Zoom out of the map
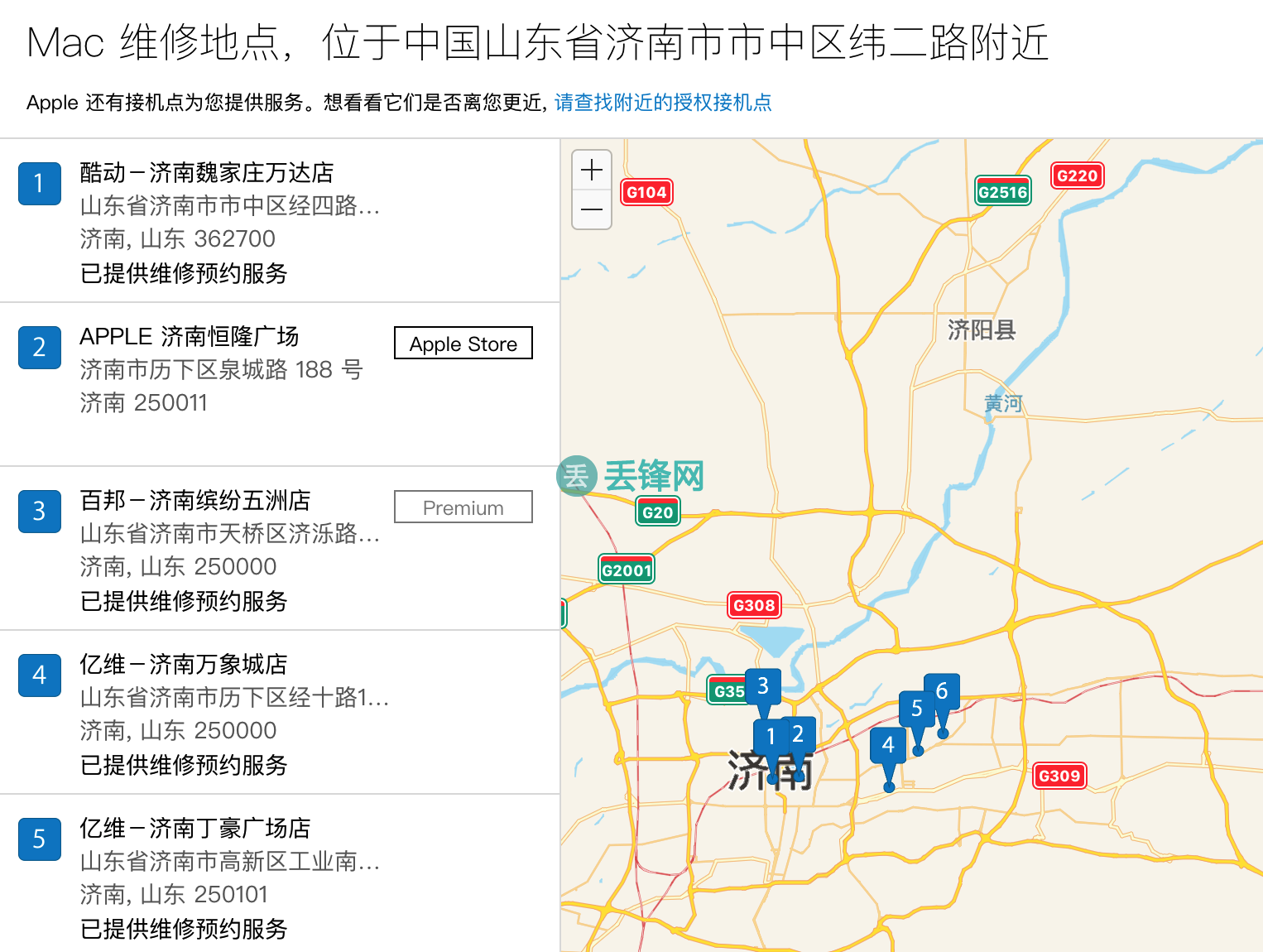The image size is (1263, 952). tap(591, 209)
